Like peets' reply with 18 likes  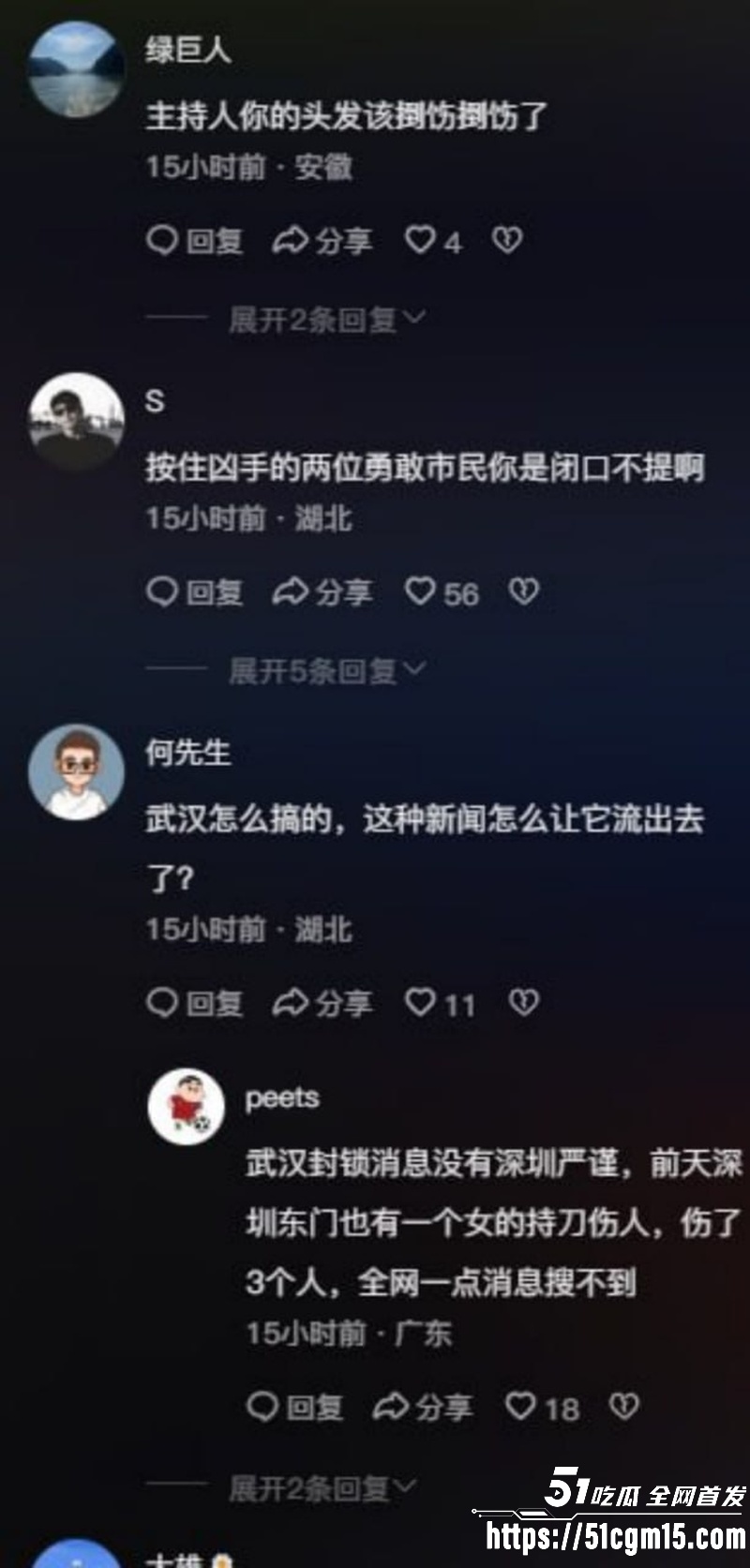tap(520, 1407)
